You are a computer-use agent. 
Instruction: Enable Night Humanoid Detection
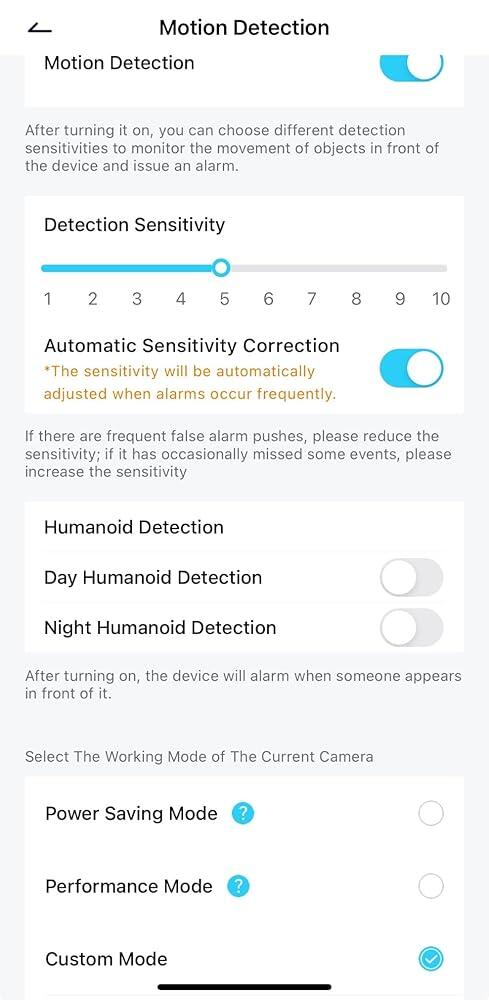tap(411, 628)
